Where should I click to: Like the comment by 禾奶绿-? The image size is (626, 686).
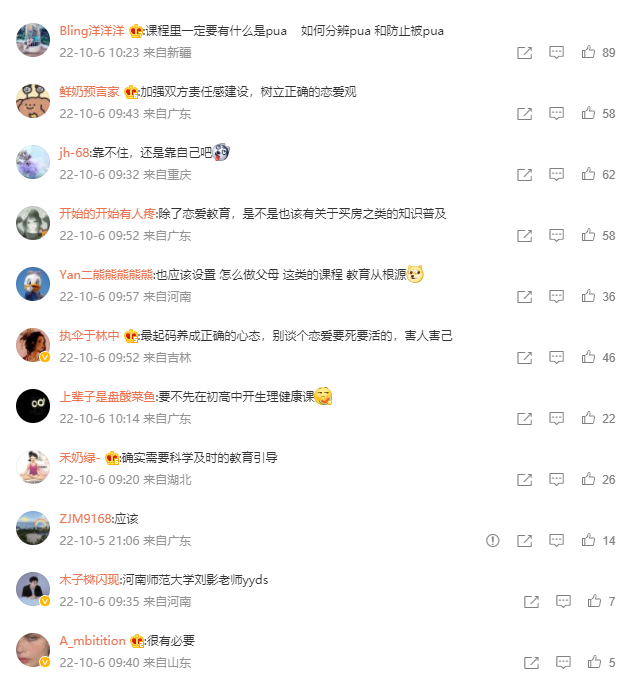[590, 479]
